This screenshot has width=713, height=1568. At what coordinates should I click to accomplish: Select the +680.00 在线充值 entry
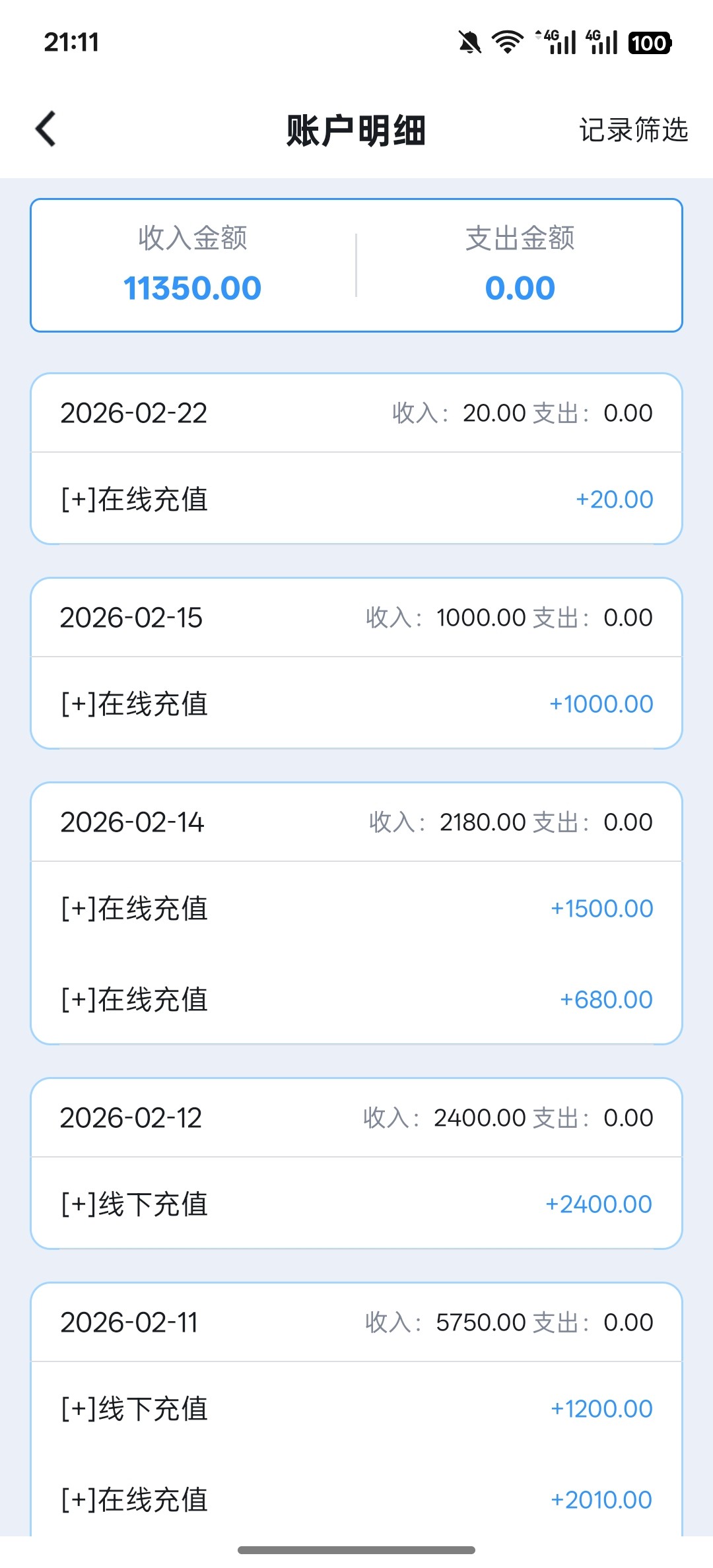point(356,998)
